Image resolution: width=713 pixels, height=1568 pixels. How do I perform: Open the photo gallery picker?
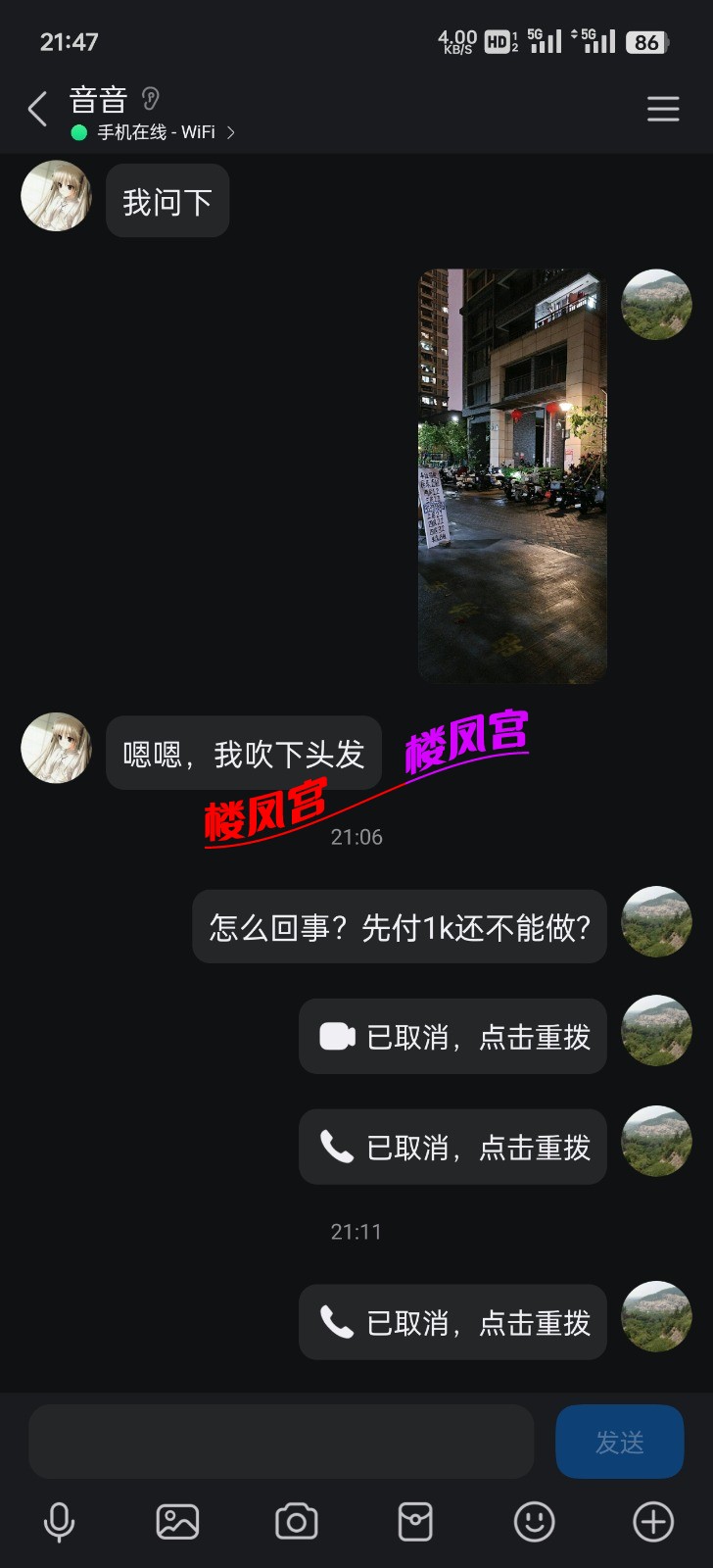(x=177, y=1522)
